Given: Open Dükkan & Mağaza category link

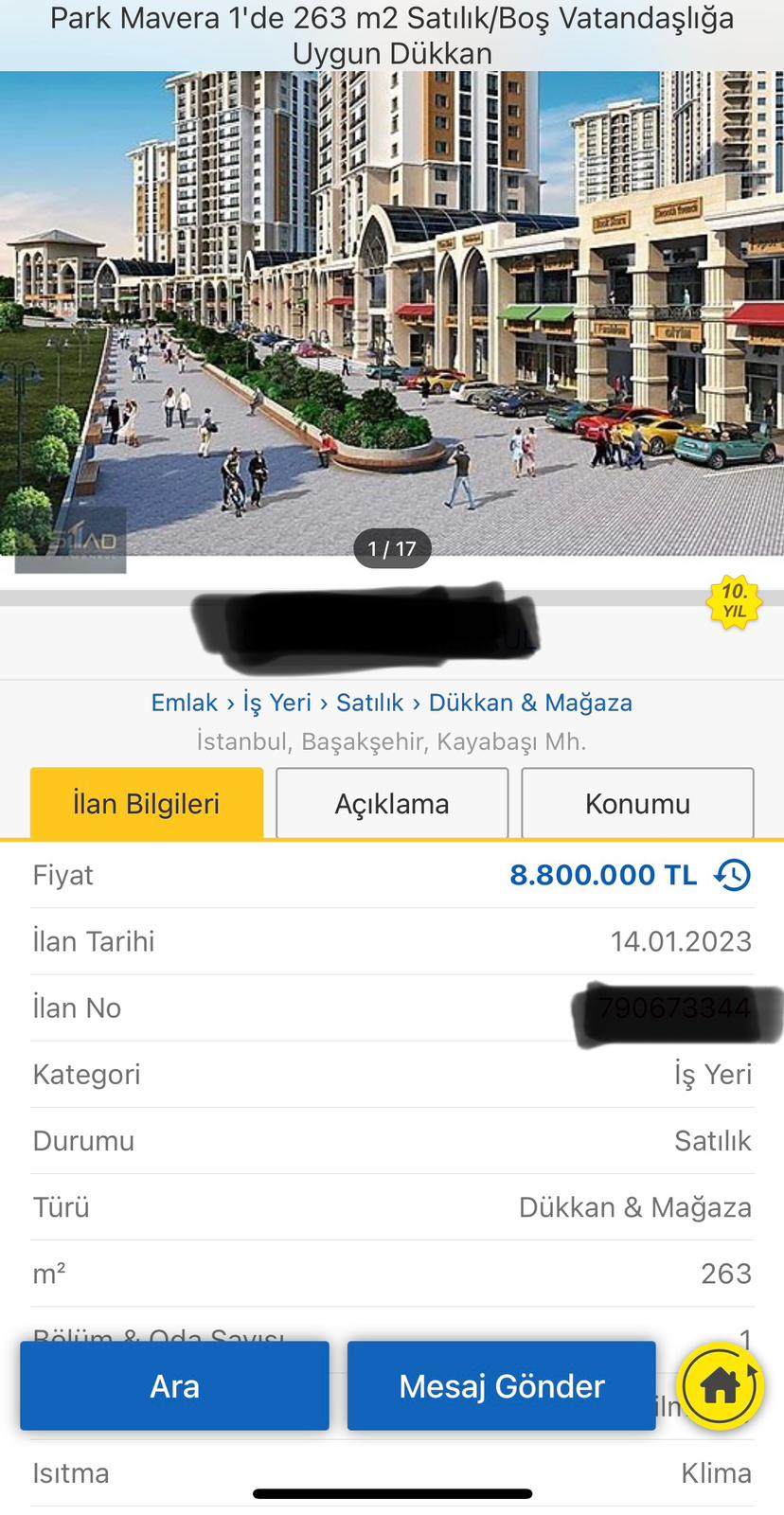Looking at the screenshot, I should (530, 703).
